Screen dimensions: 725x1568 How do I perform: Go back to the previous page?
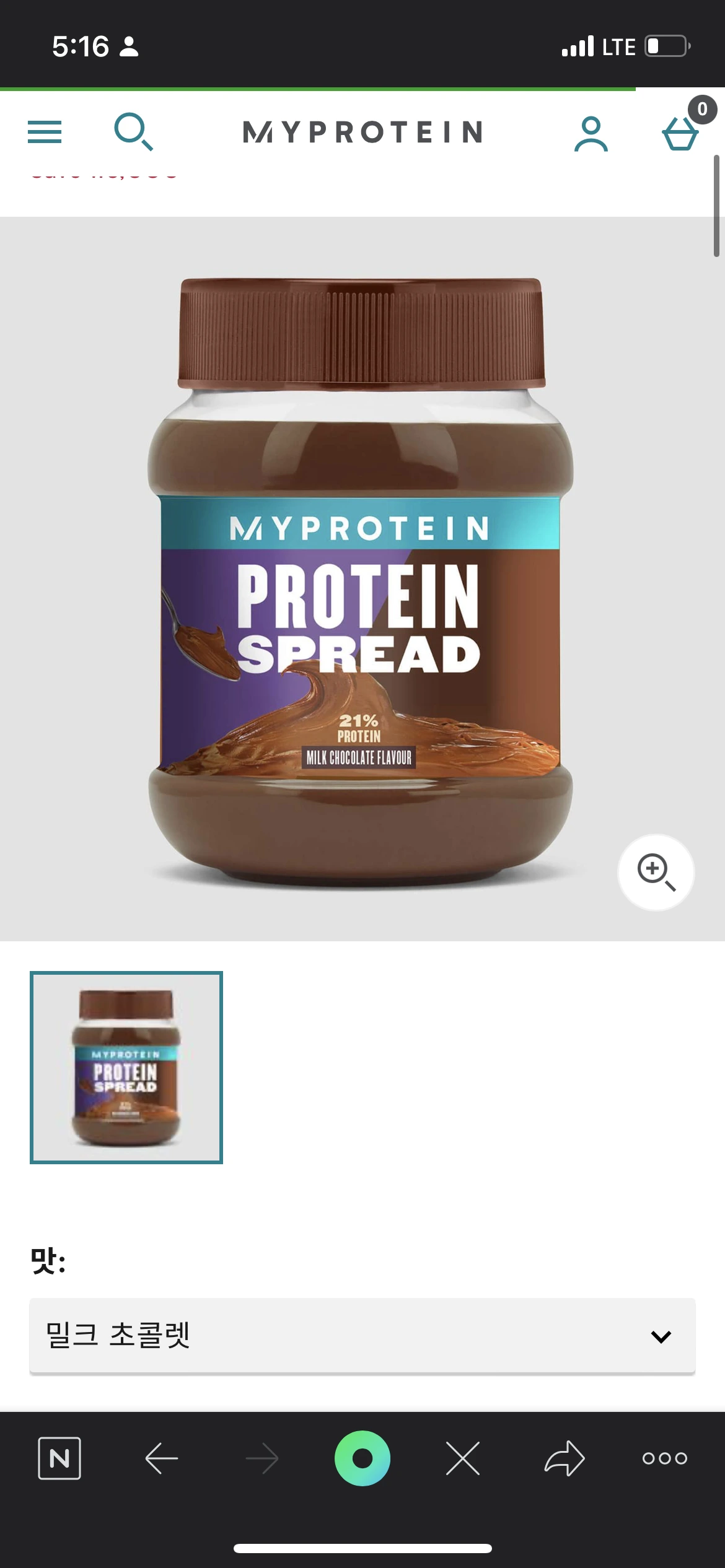click(161, 1458)
